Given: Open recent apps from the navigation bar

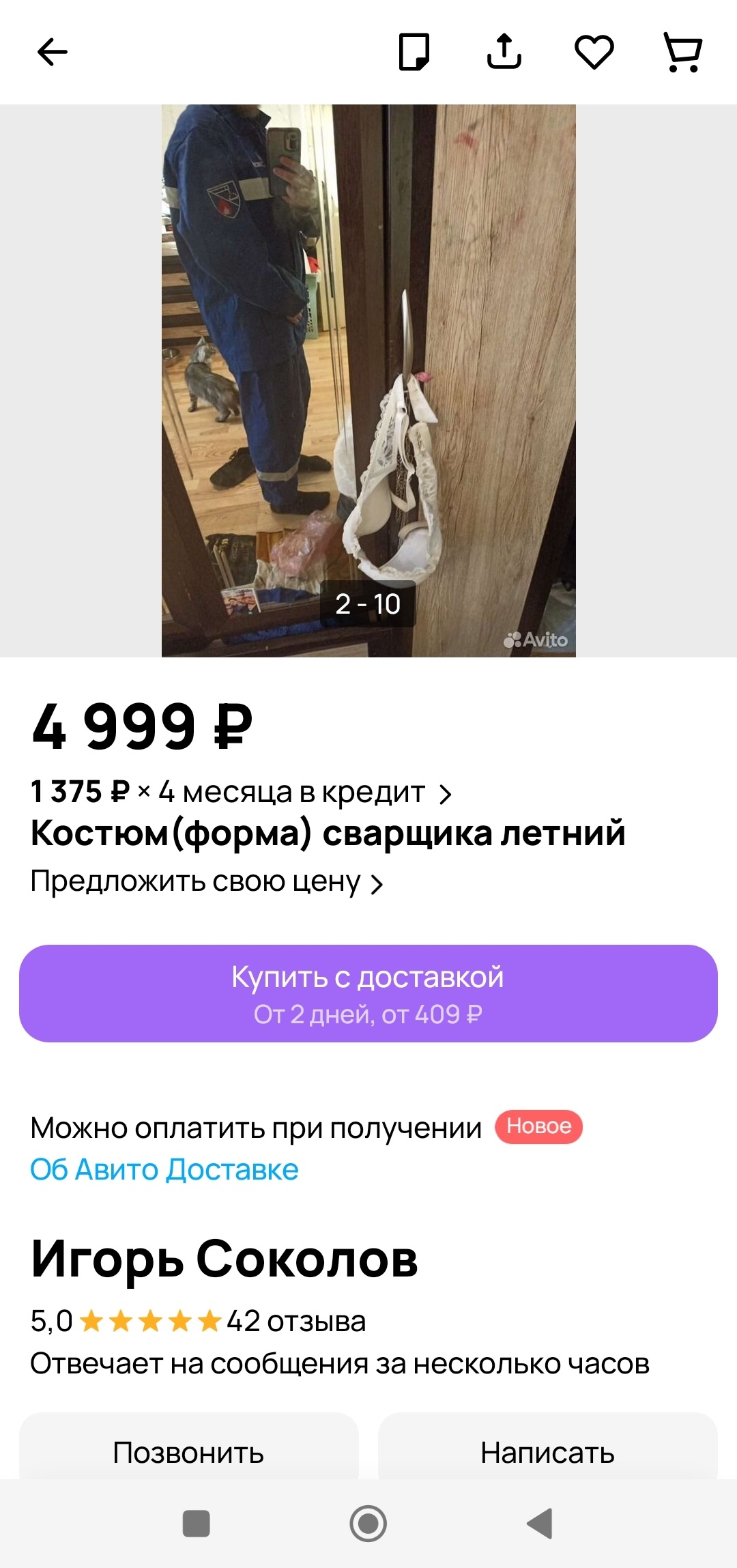Looking at the screenshot, I should coord(197,1523).
